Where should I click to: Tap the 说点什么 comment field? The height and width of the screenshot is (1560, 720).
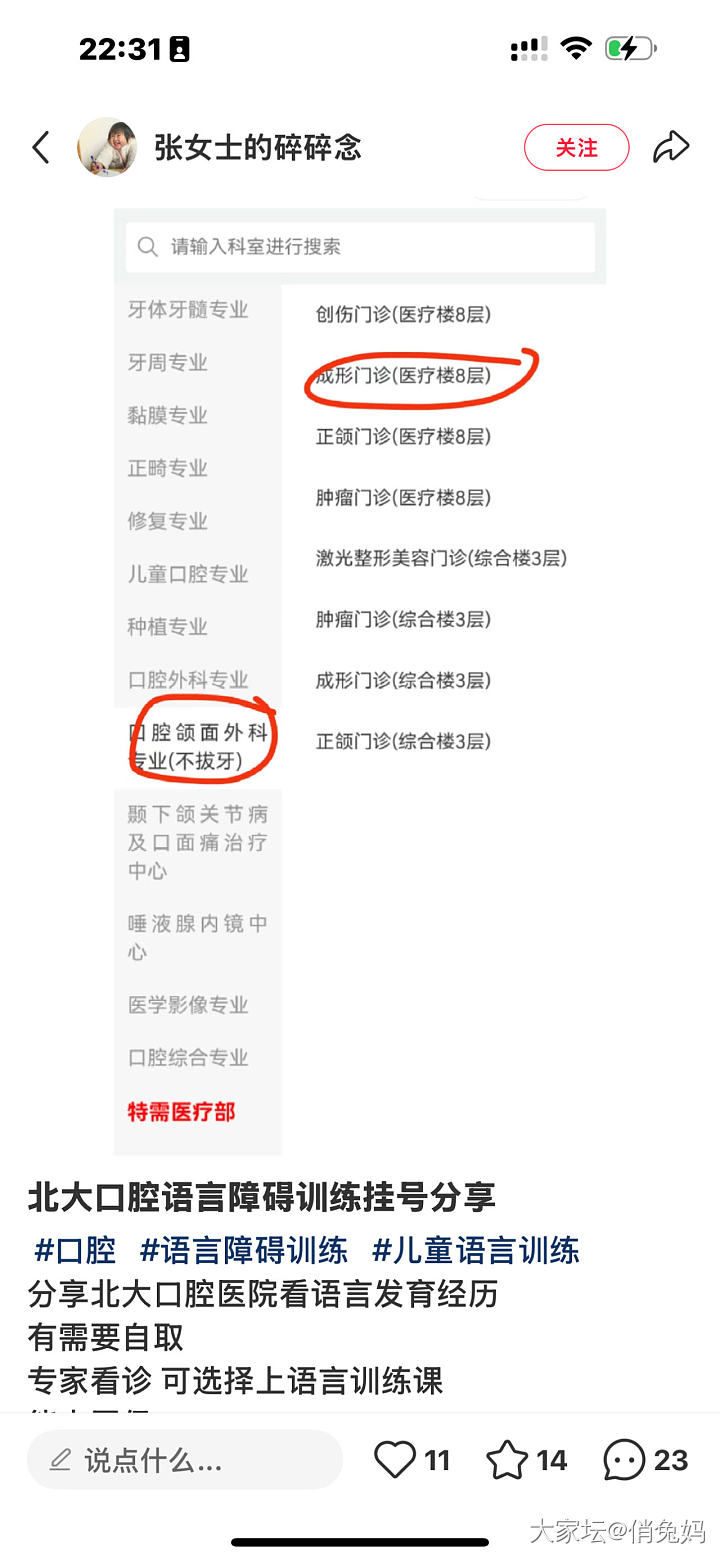(x=185, y=1460)
